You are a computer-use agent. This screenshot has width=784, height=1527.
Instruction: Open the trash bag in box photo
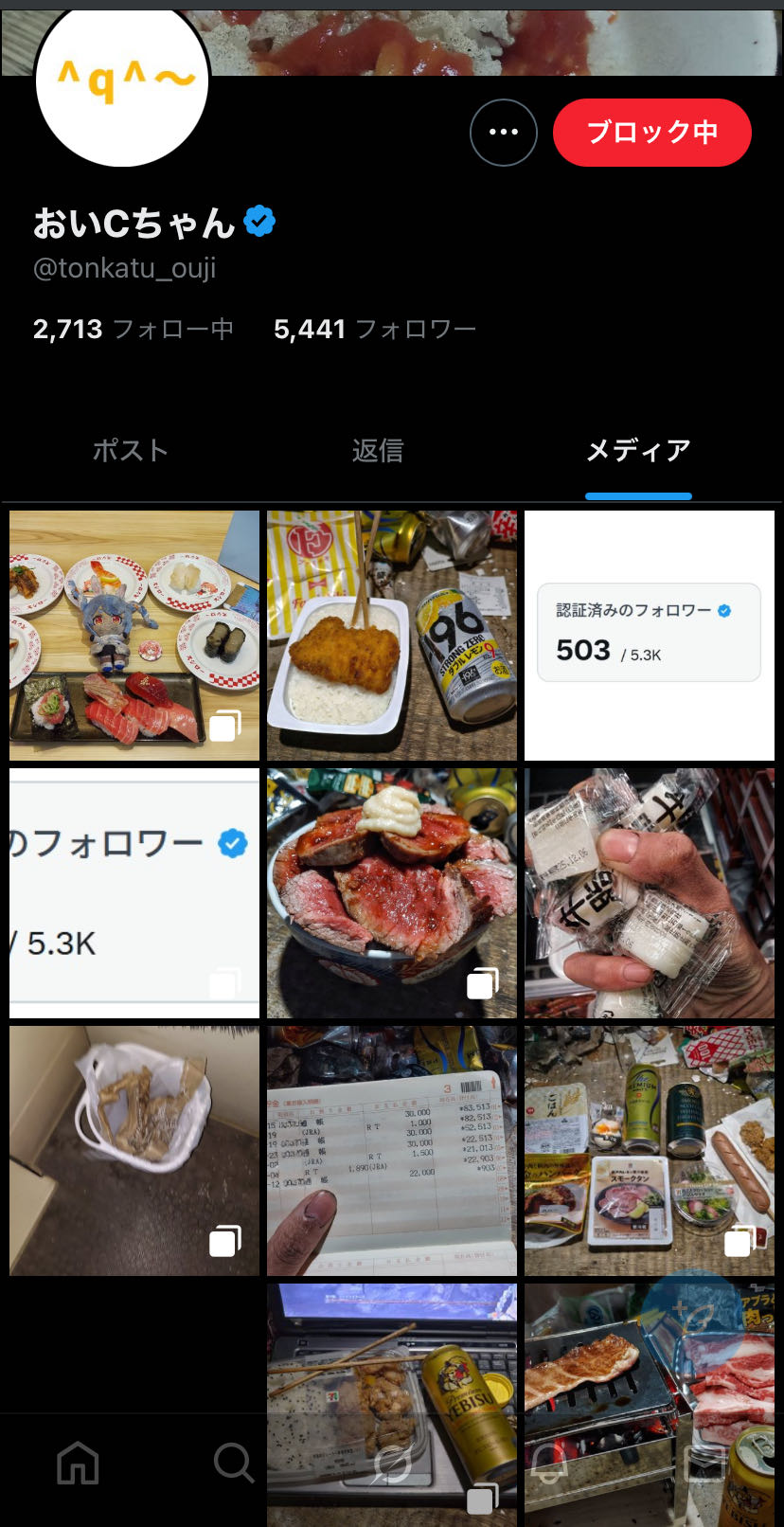[x=134, y=1151]
